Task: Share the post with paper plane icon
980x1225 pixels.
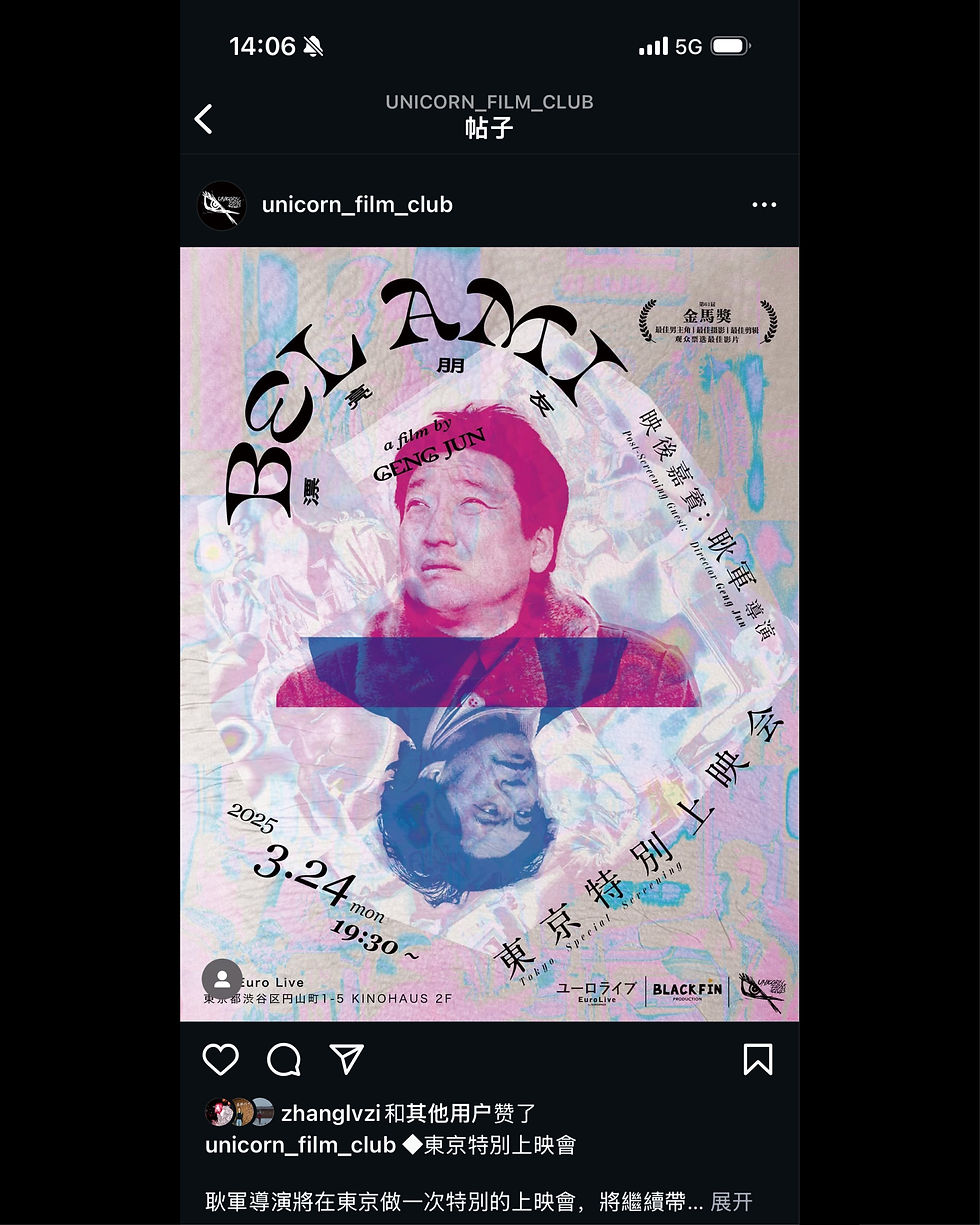Action: point(347,1059)
